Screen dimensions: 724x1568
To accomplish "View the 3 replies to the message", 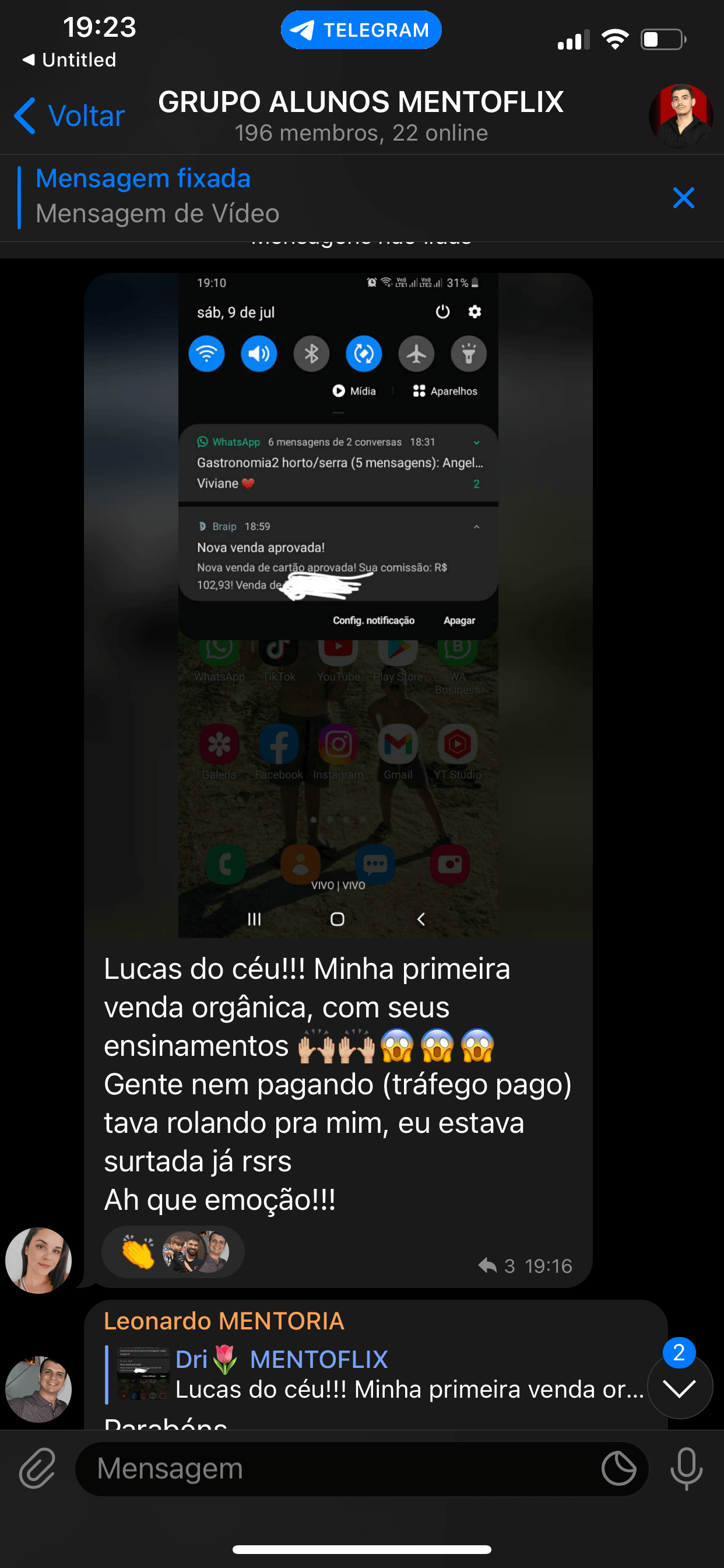I will [497, 1266].
